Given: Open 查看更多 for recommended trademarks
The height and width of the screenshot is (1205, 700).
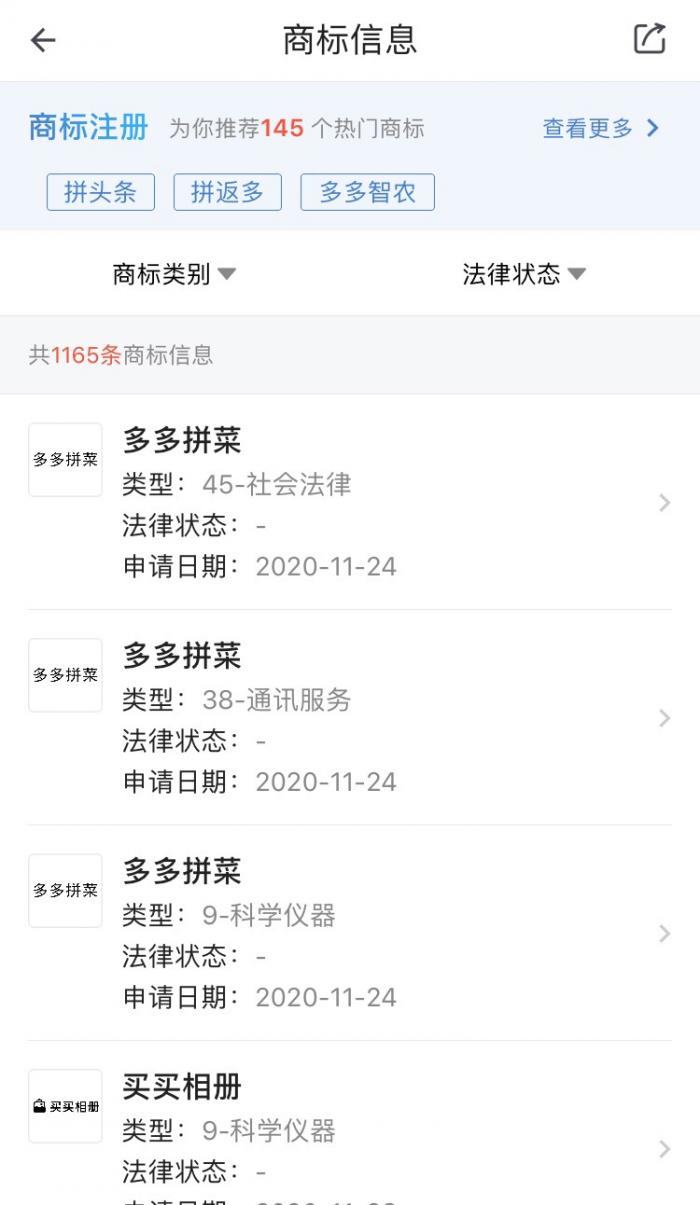Looking at the screenshot, I should 600,128.
